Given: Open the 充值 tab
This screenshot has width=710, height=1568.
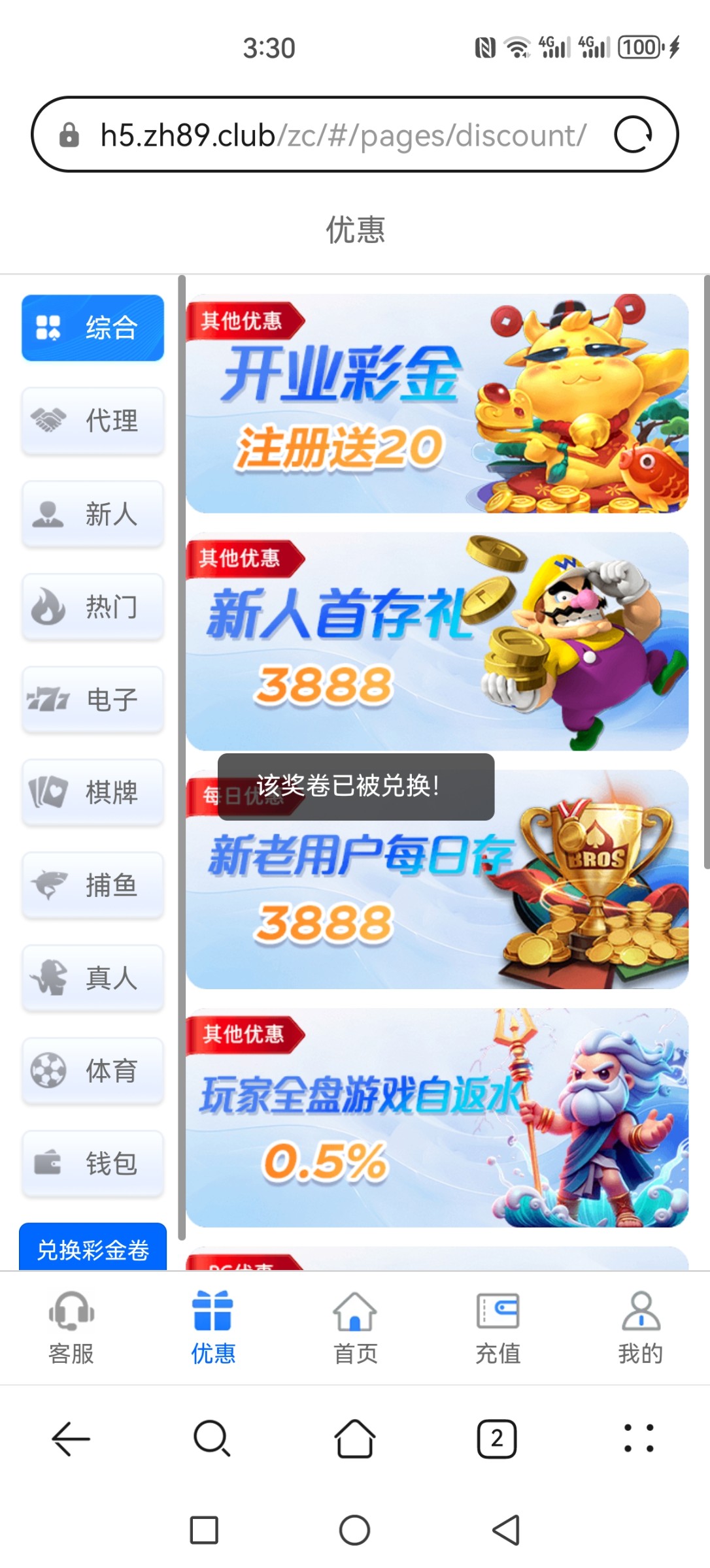Looking at the screenshot, I should point(498,1328).
